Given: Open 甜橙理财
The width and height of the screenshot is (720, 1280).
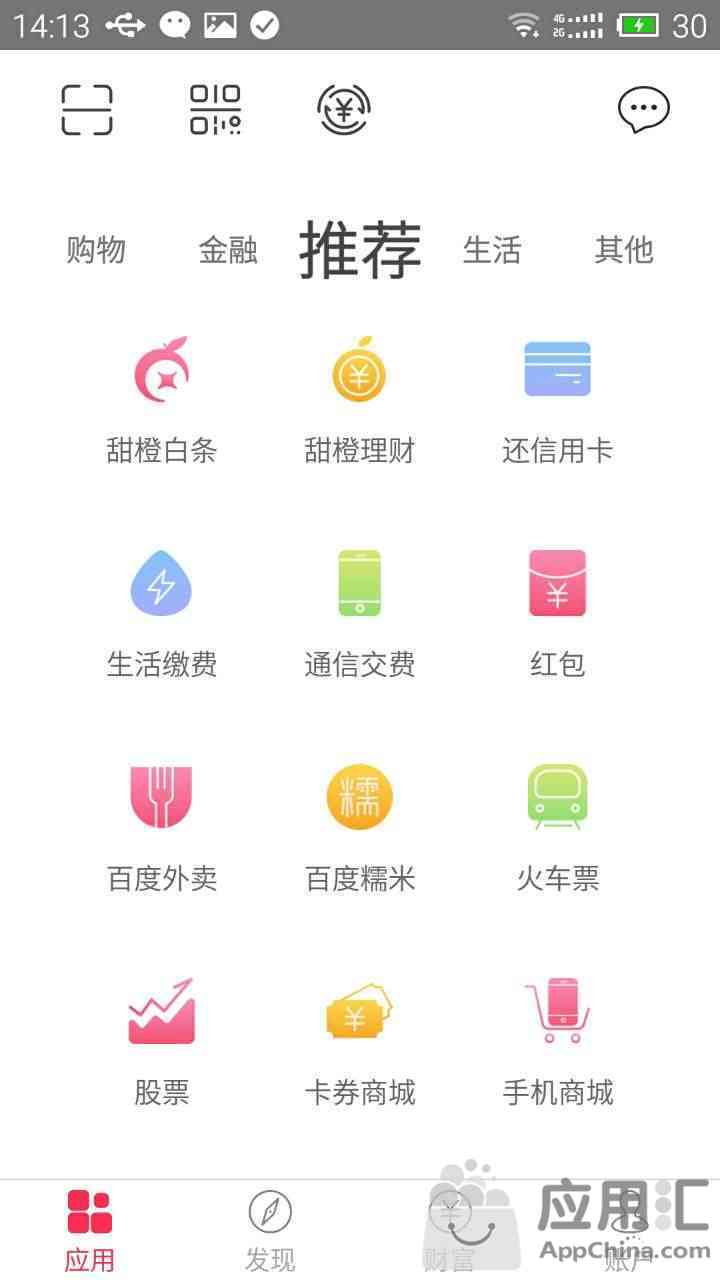Looking at the screenshot, I should [360, 400].
